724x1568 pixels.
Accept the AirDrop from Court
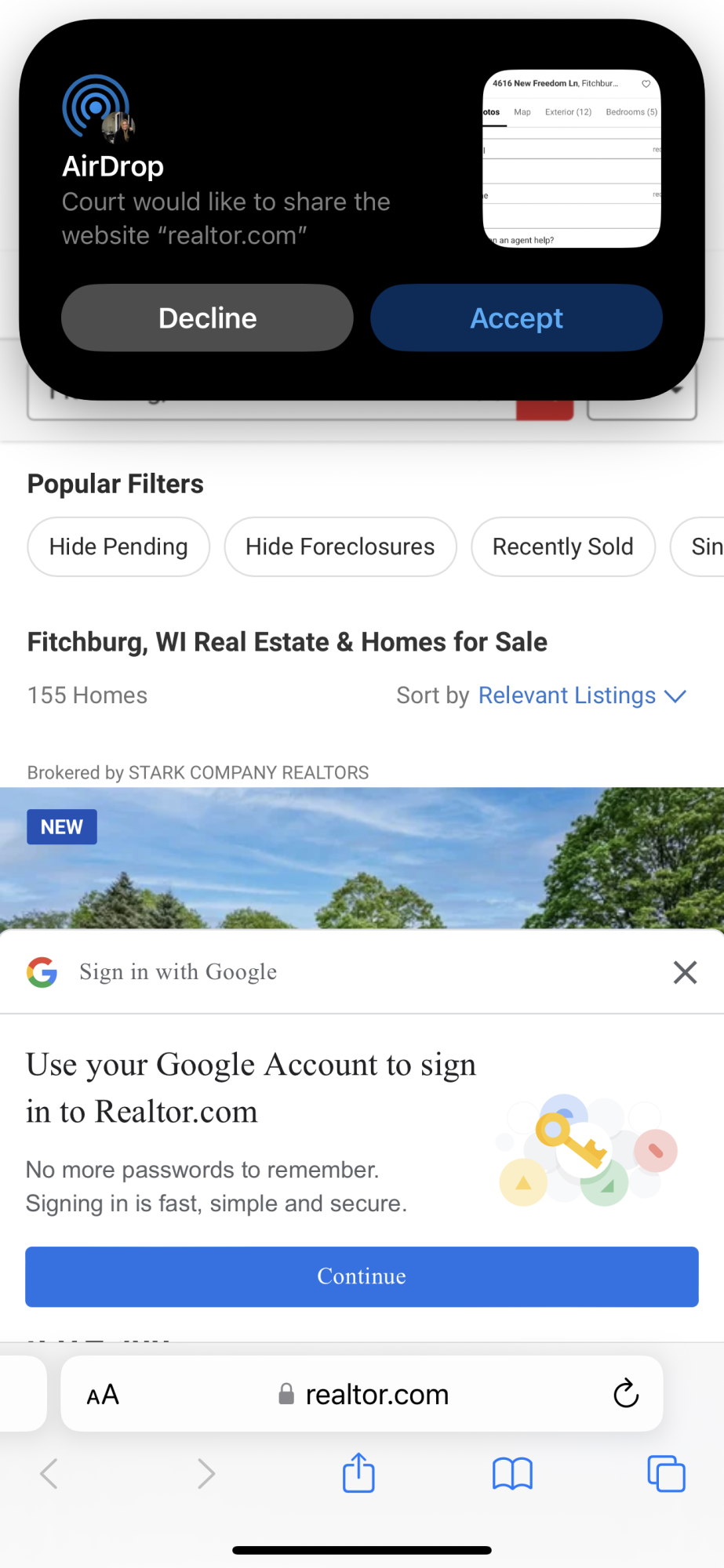[x=516, y=318]
